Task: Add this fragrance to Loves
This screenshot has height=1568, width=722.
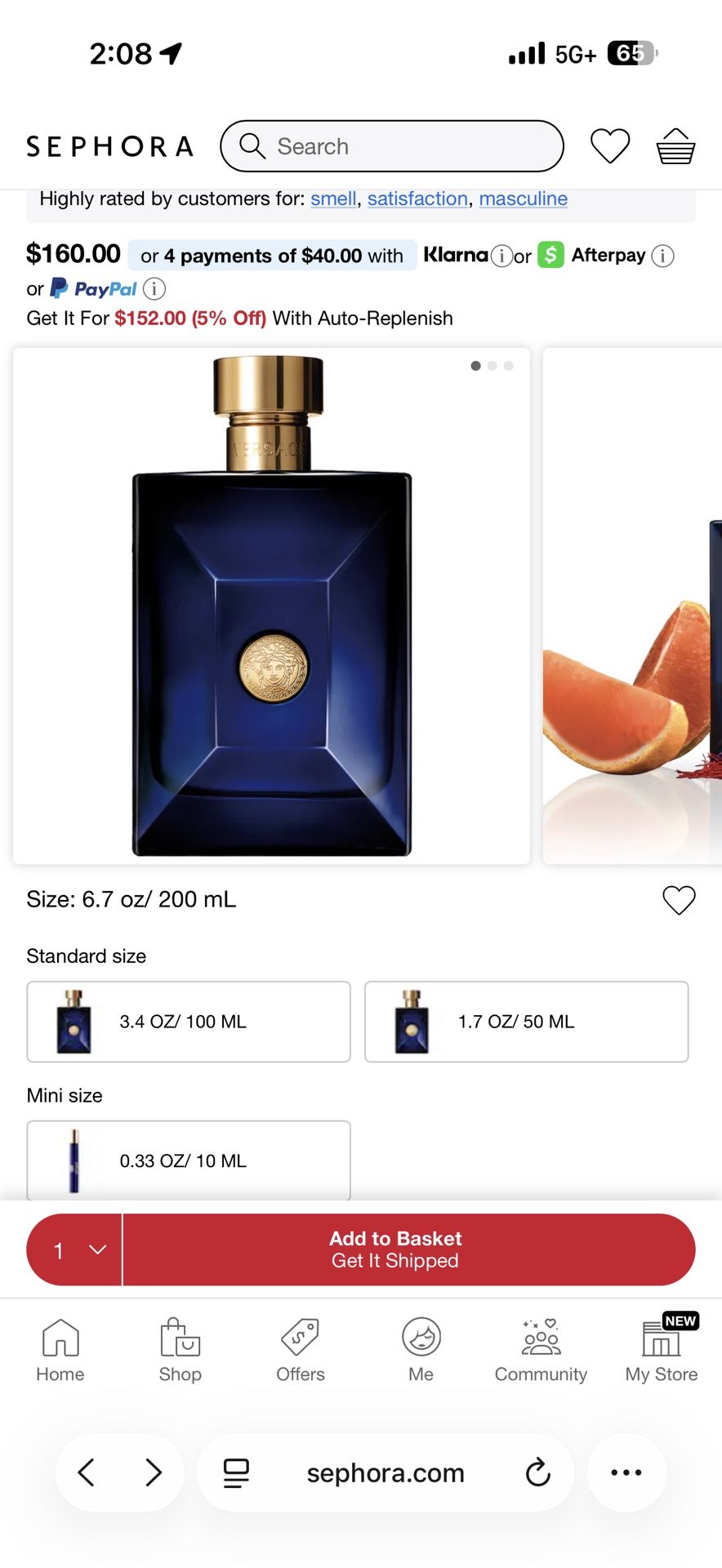Action: coord(679,900)
